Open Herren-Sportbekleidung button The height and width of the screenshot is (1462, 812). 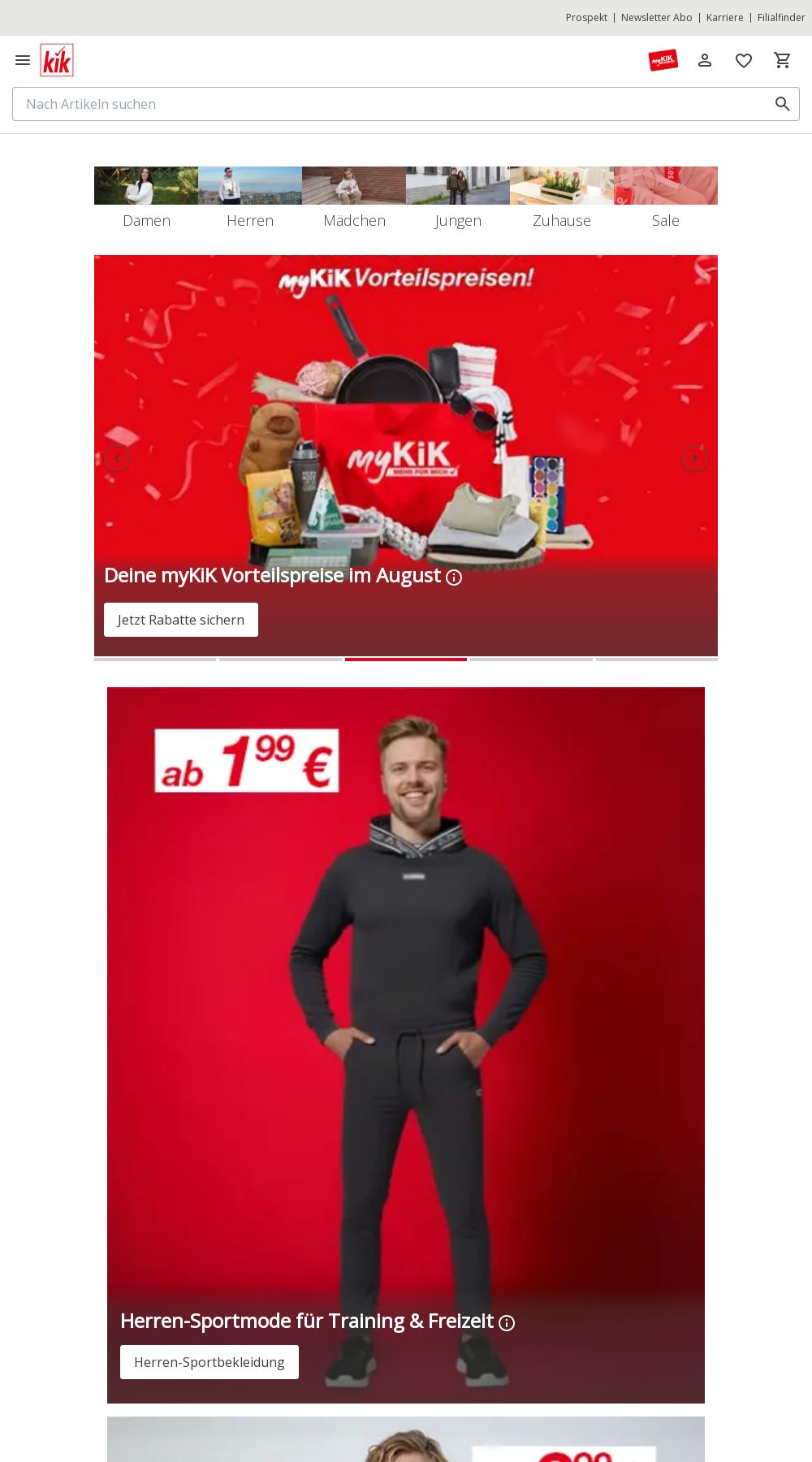tap(209, 1362)
